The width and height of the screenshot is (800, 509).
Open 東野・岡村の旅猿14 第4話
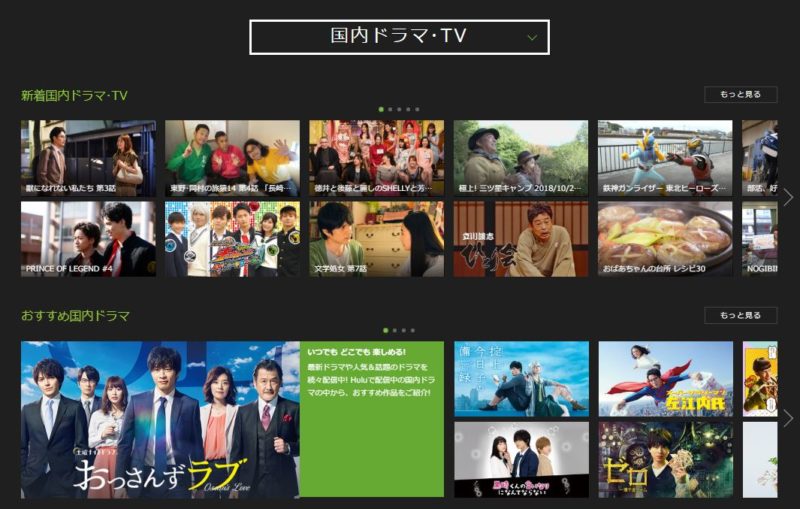point(232,158)
